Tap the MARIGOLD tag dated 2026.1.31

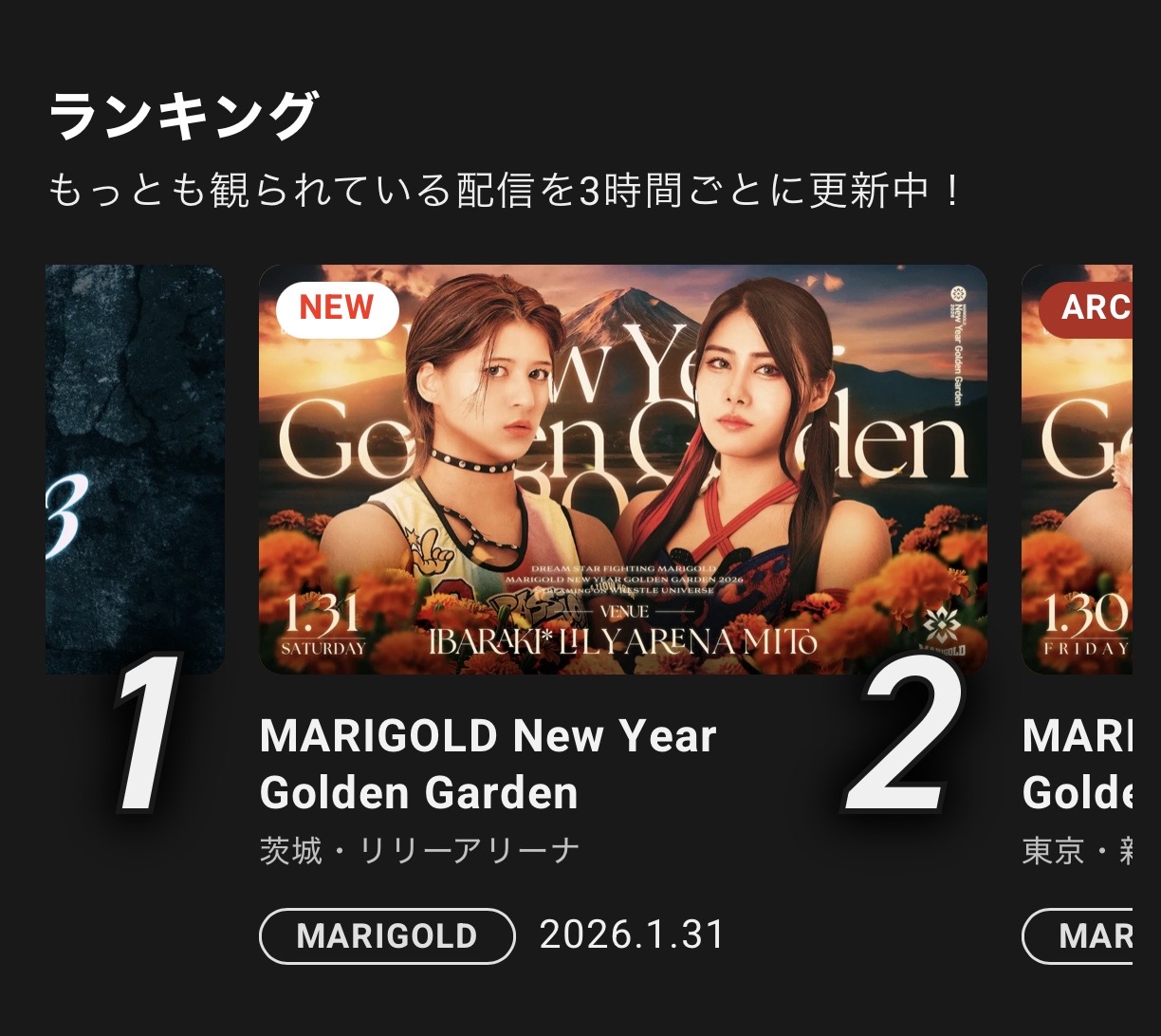coord(387,935)
